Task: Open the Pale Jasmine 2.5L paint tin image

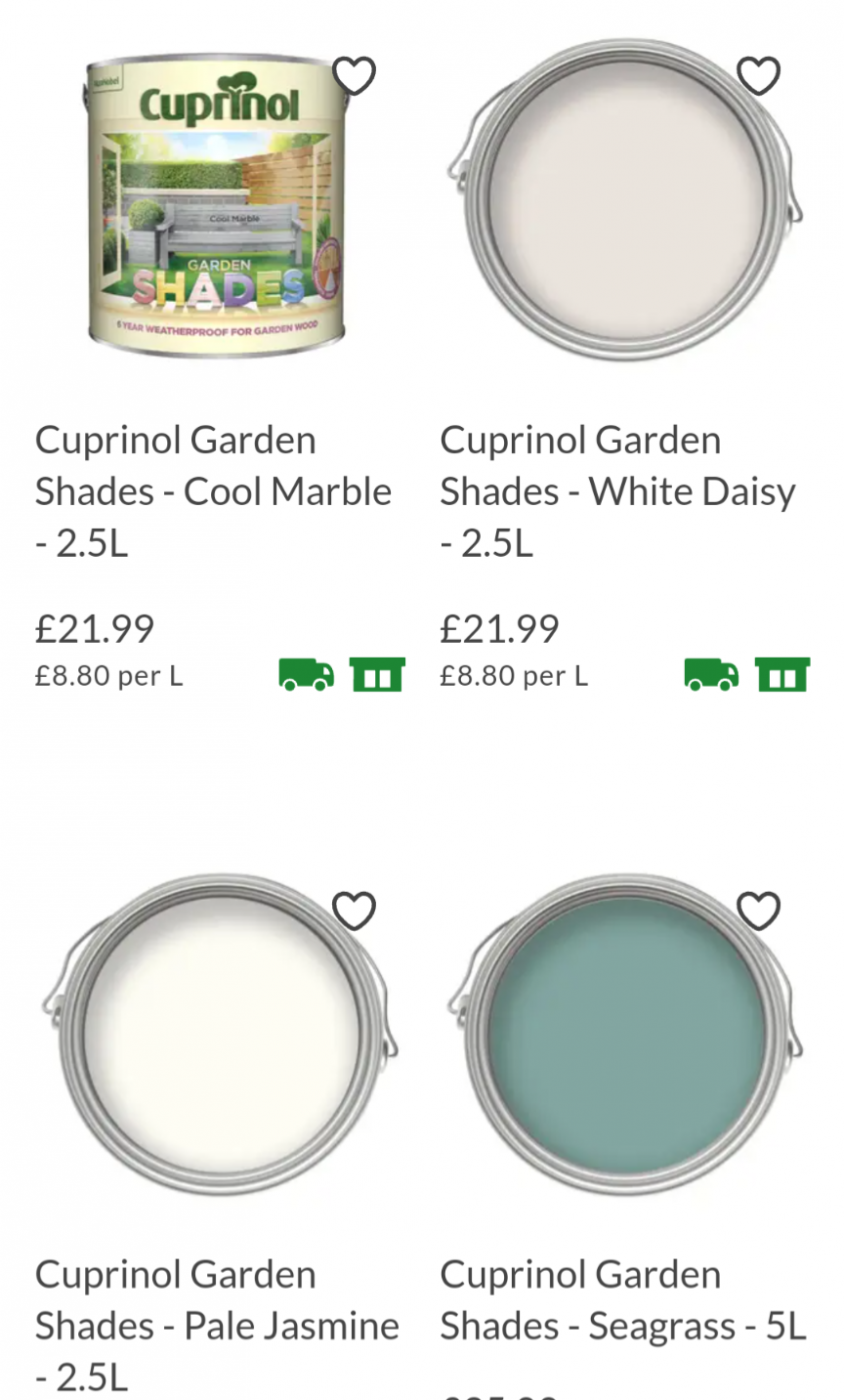Action: click(219, 1035)
